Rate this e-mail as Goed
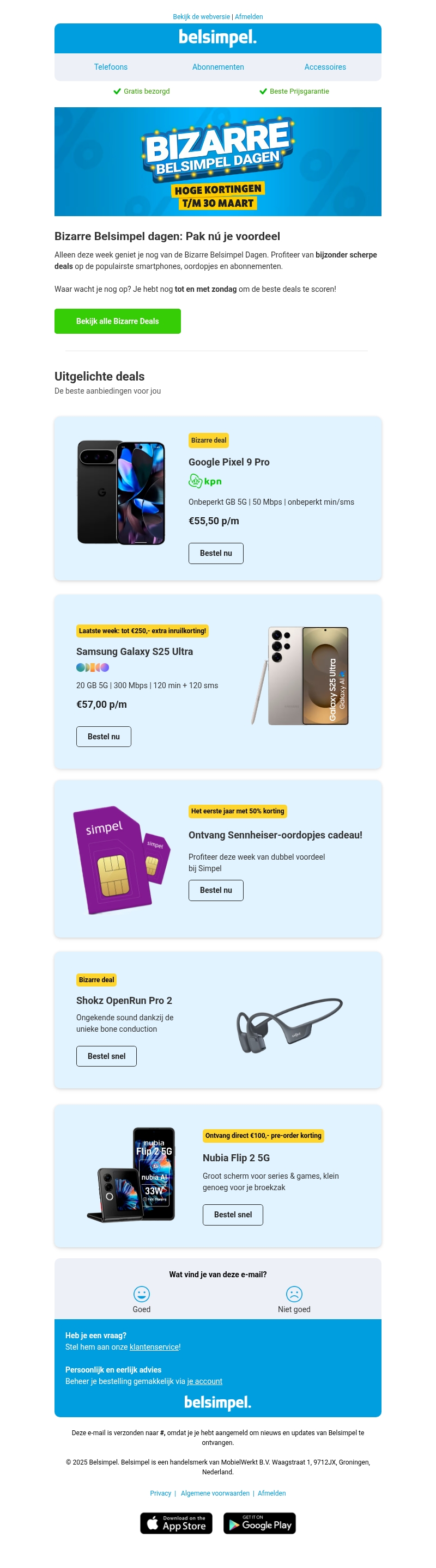 point(141,1299)
